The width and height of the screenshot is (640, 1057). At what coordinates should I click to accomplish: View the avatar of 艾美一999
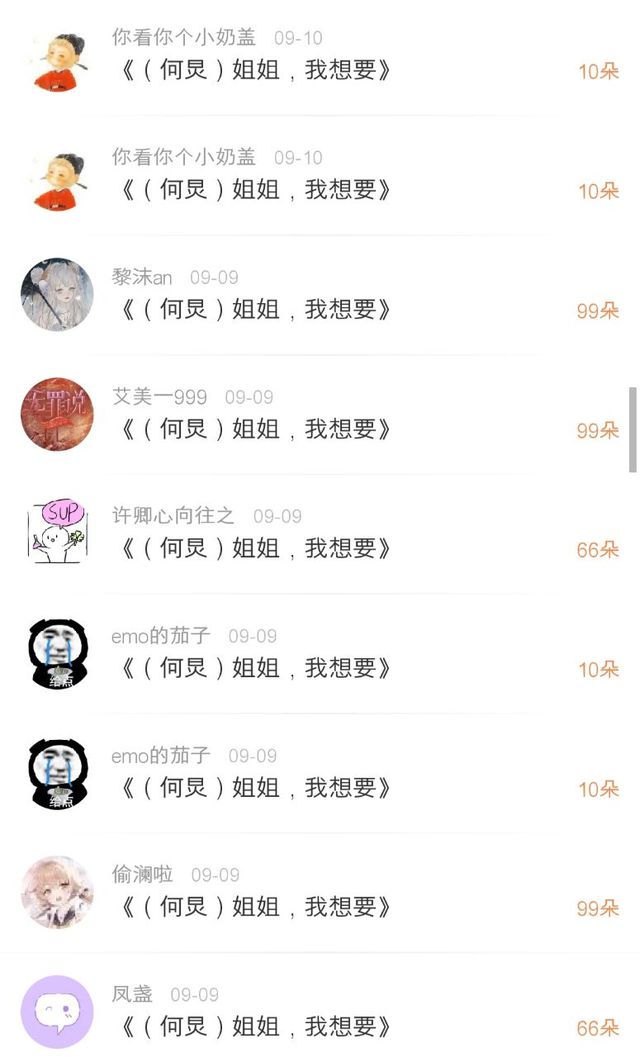point(57,414)
